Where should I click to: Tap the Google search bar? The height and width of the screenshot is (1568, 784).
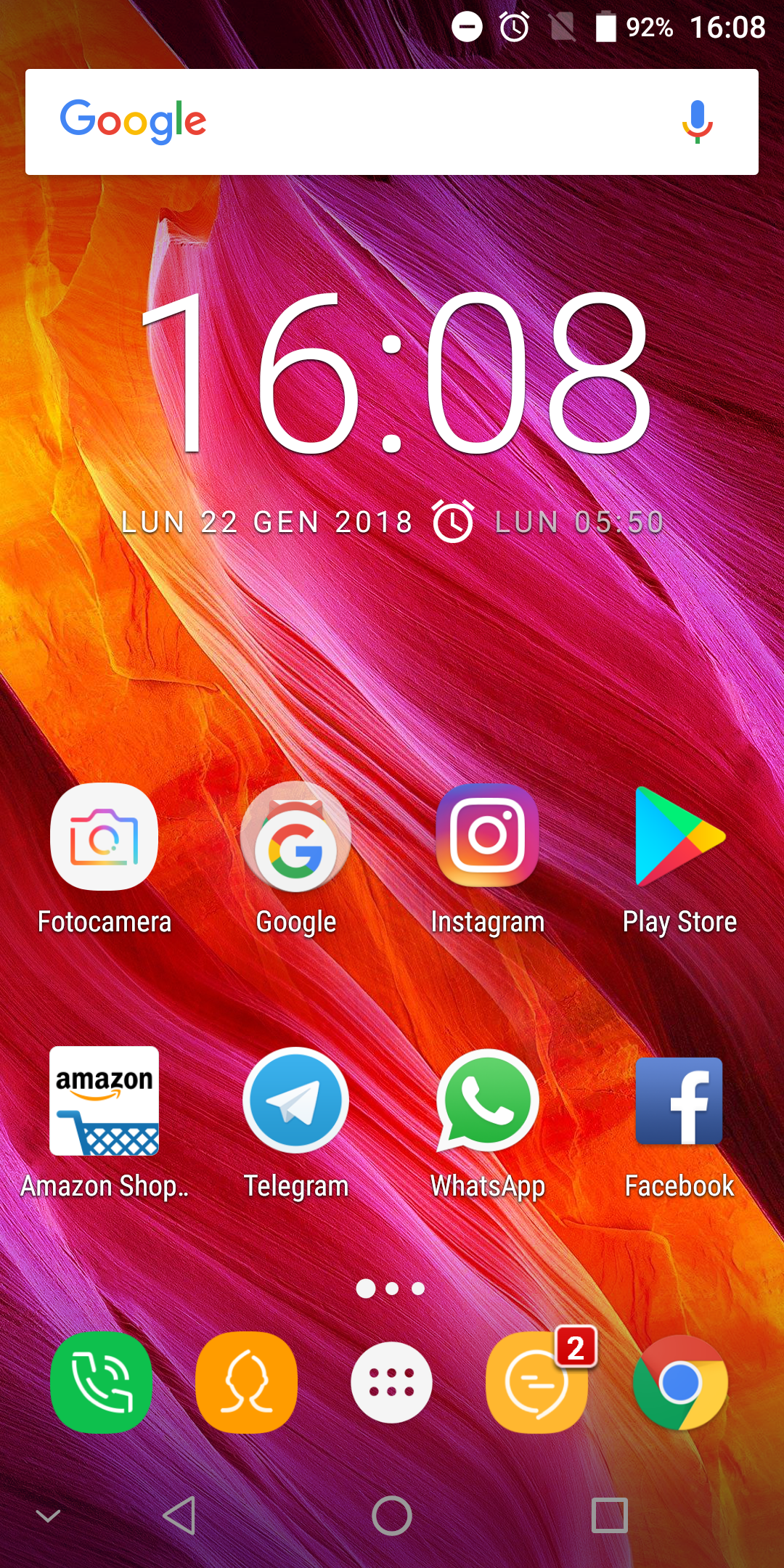tap(363, 122)
